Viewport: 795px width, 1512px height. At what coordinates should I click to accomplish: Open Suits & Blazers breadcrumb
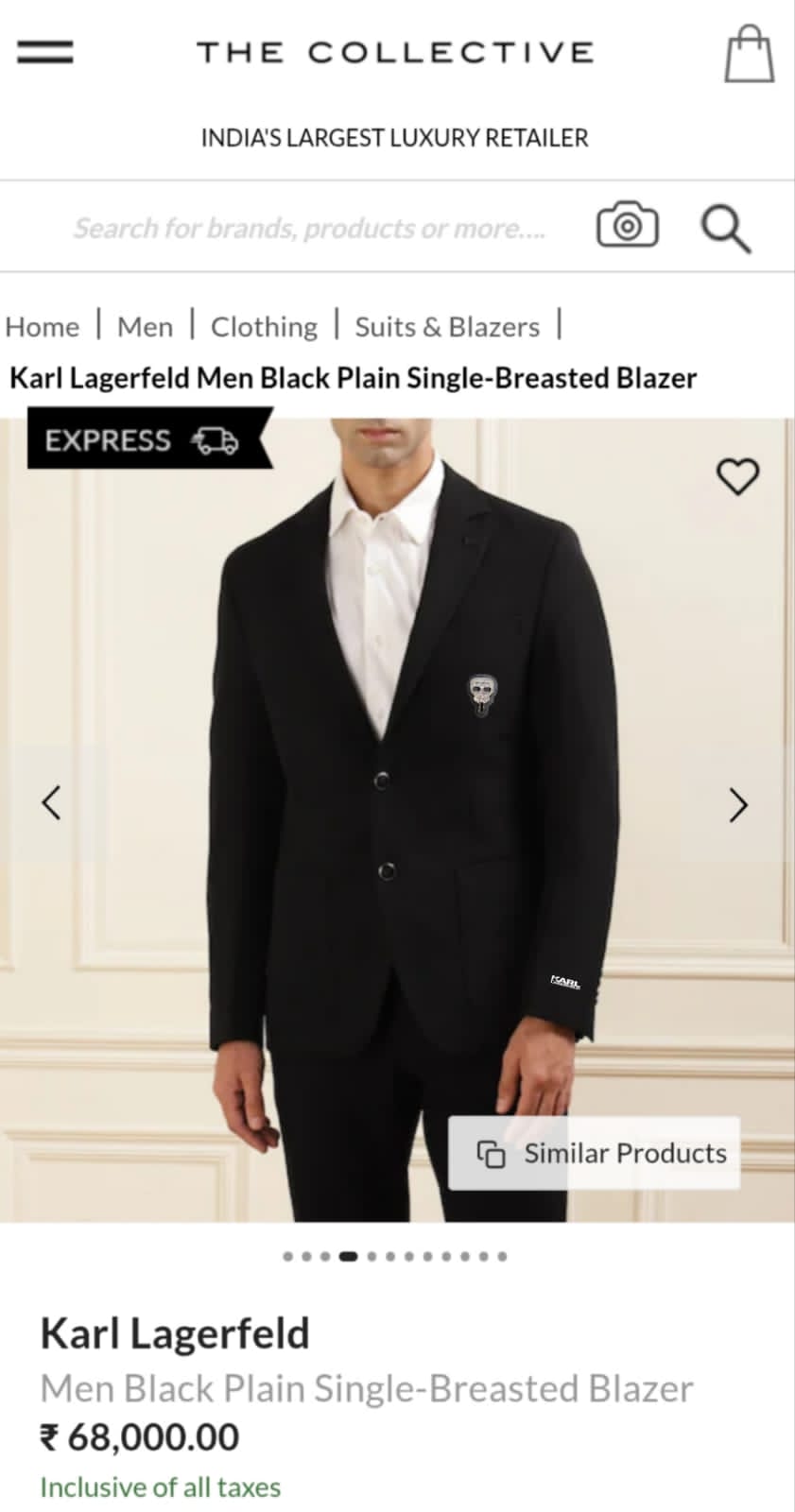(x=447, y=327)
